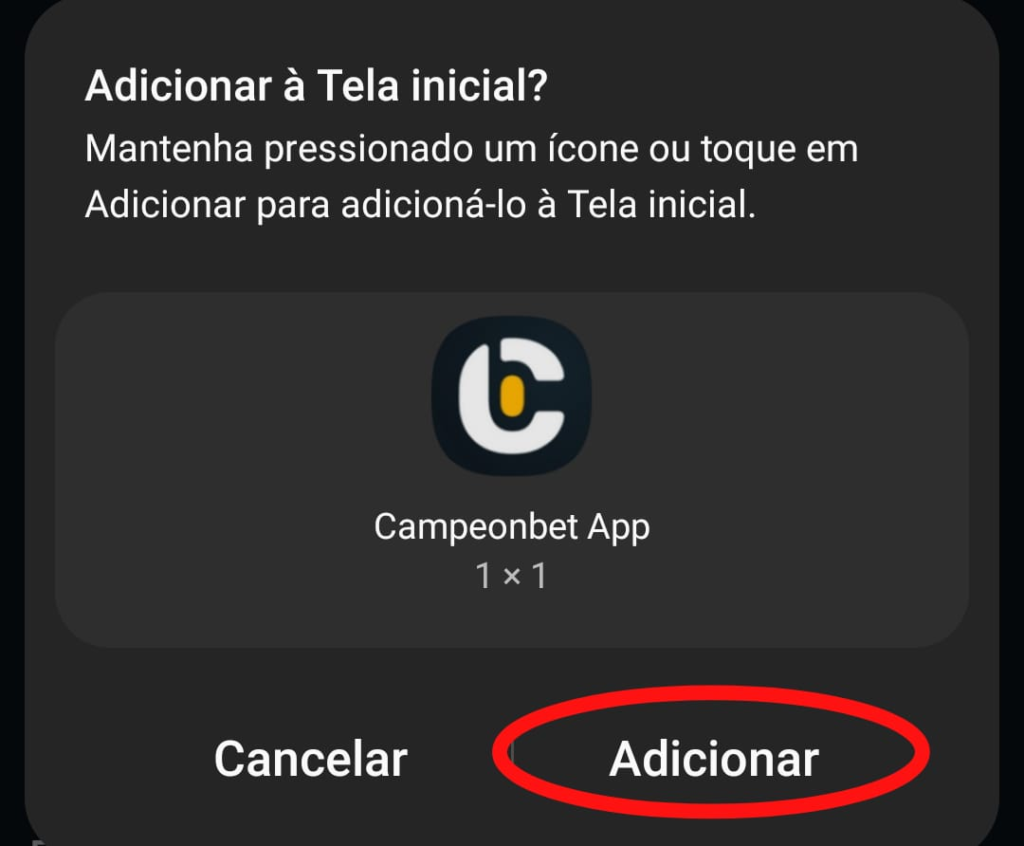Tap Adicionar to add shortcut
The image size is (1024, 846).
coord(713,760)
